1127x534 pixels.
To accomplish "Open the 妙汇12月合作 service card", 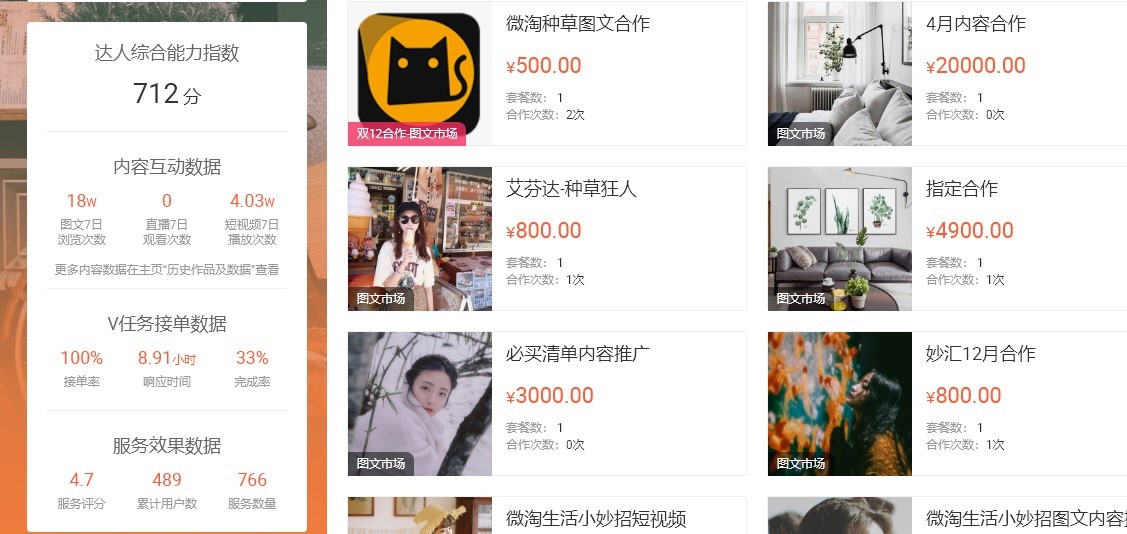I will click(x=980, y=354).
